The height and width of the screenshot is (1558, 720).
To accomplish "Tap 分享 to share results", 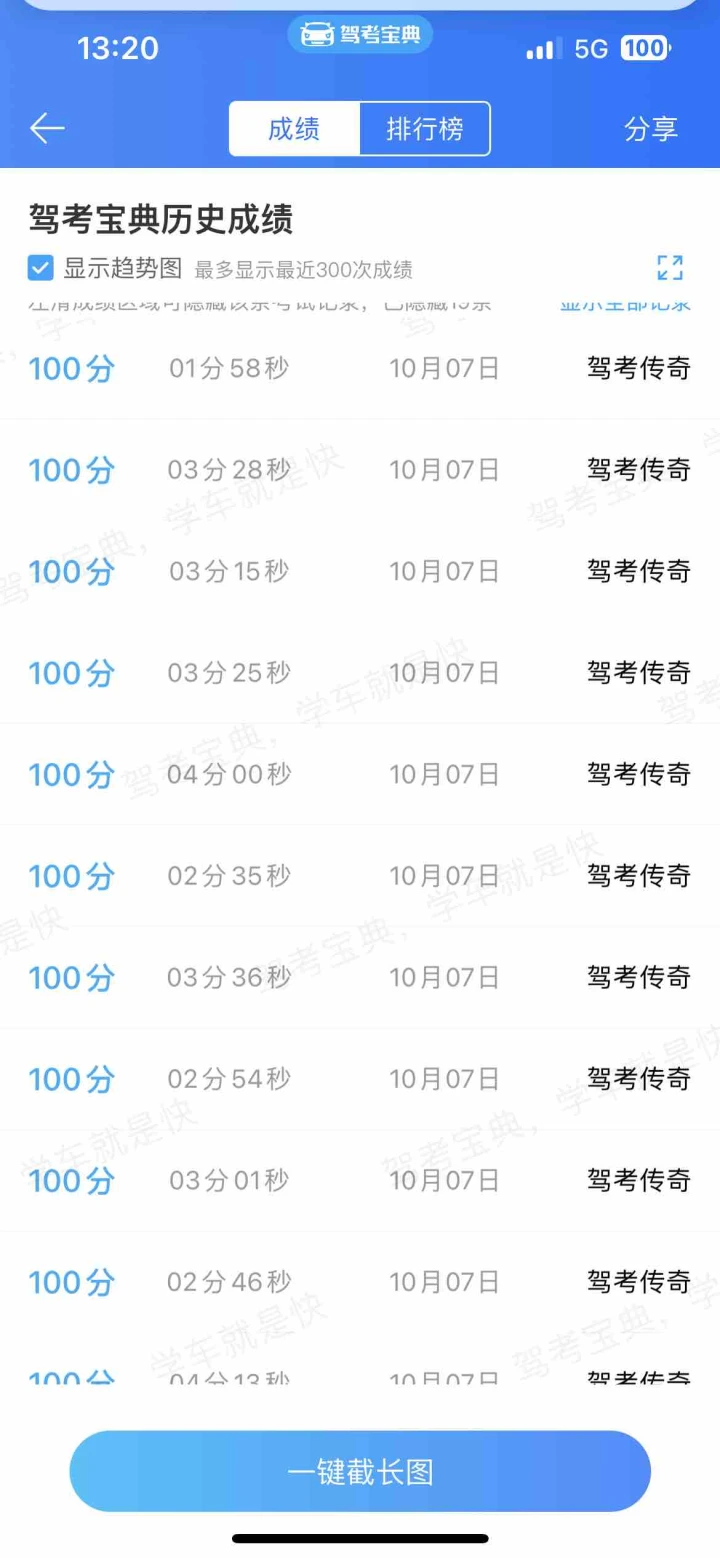I will point(651,129).
